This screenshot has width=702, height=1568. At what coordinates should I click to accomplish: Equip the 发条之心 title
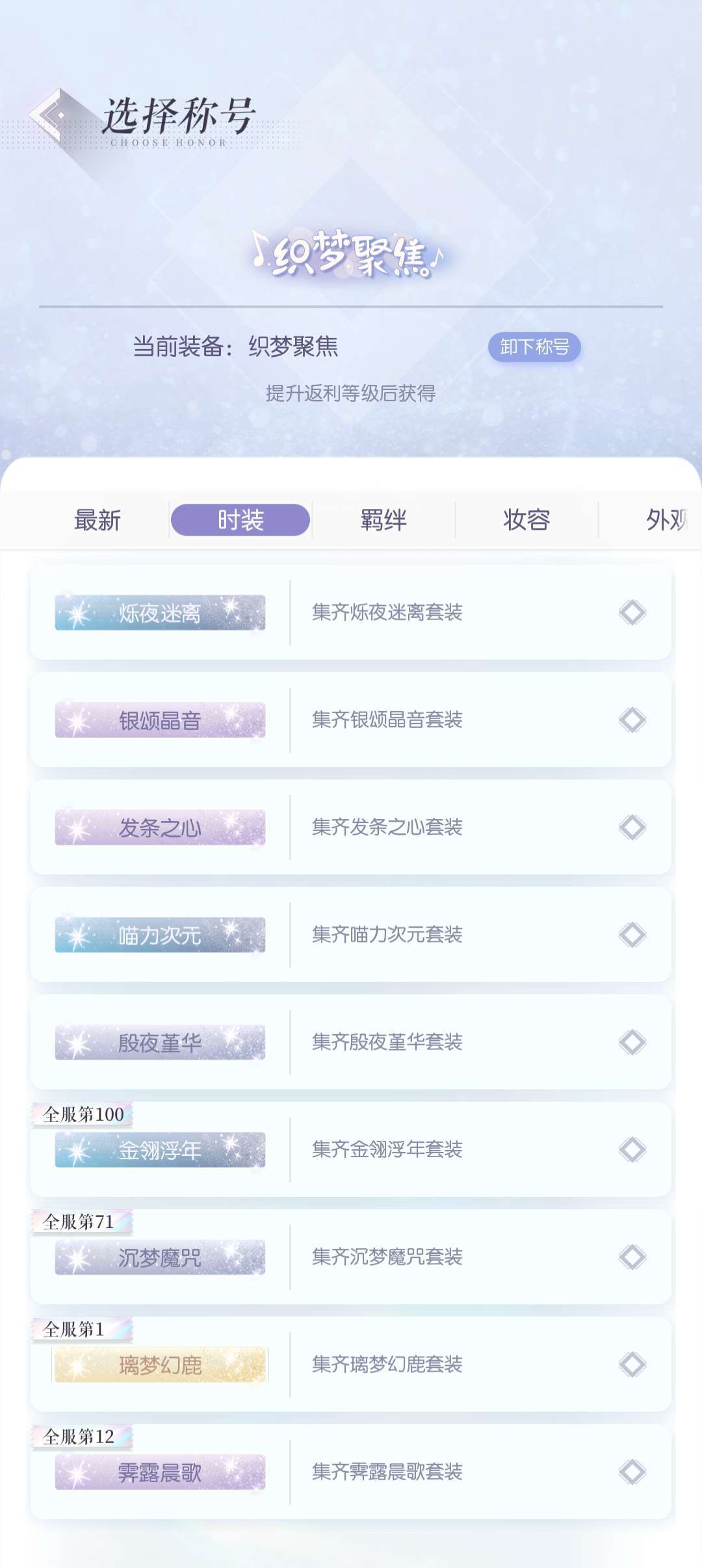point(351,827)
